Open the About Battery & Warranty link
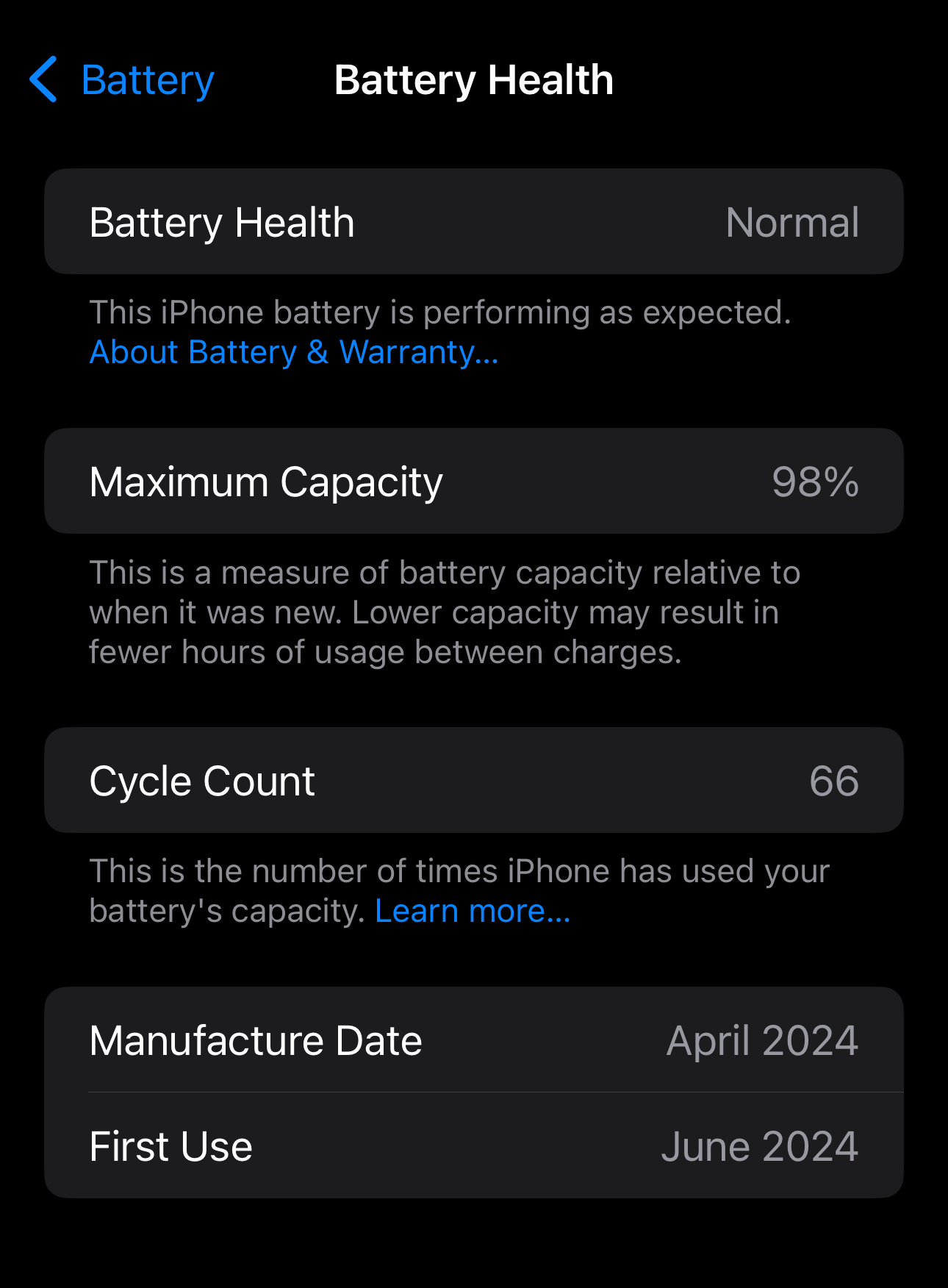Viewport: 948px width, 1288px height. point(294,352)
